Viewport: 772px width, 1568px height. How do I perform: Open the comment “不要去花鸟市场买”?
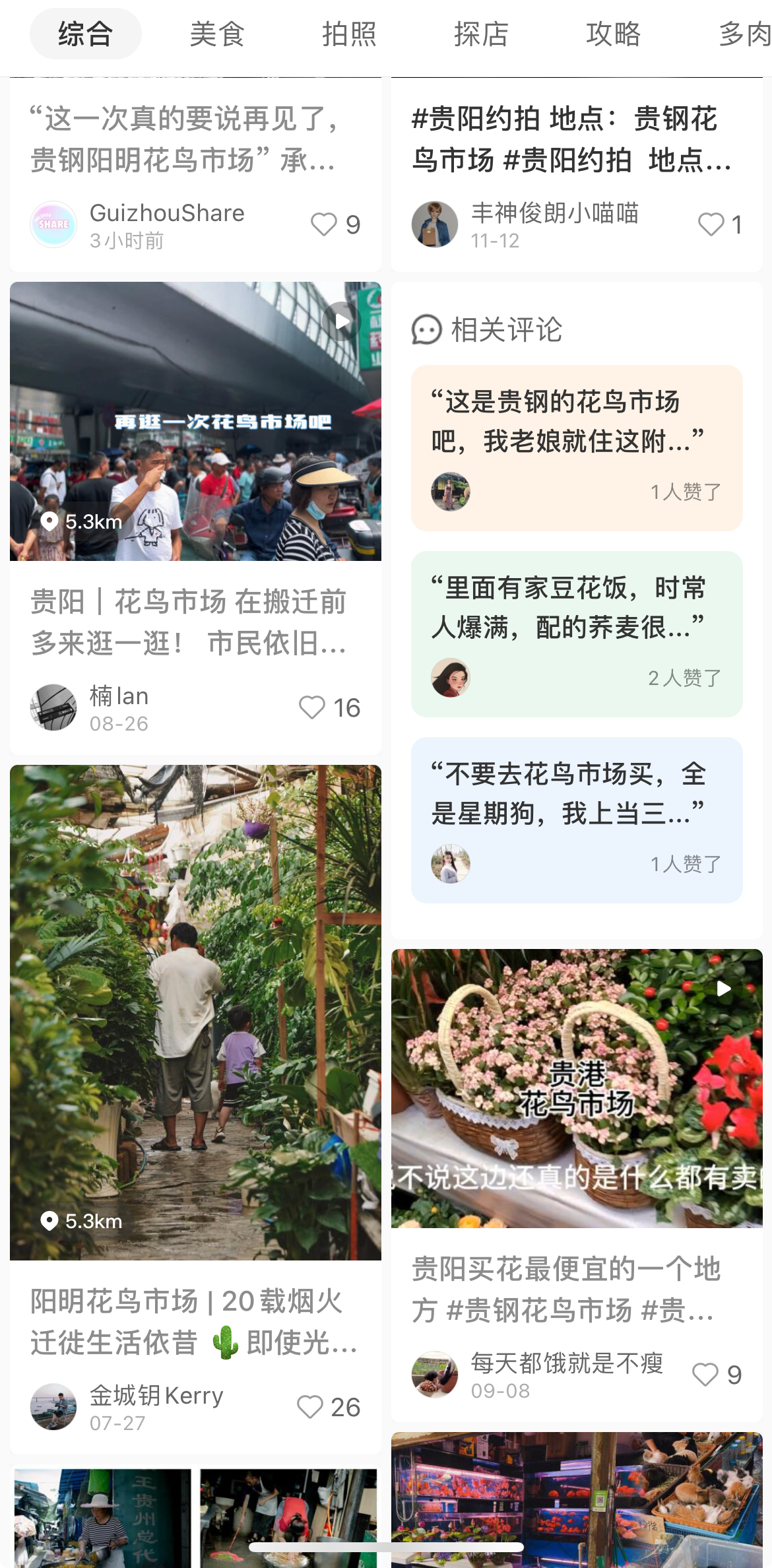click(x=576, y=820)
